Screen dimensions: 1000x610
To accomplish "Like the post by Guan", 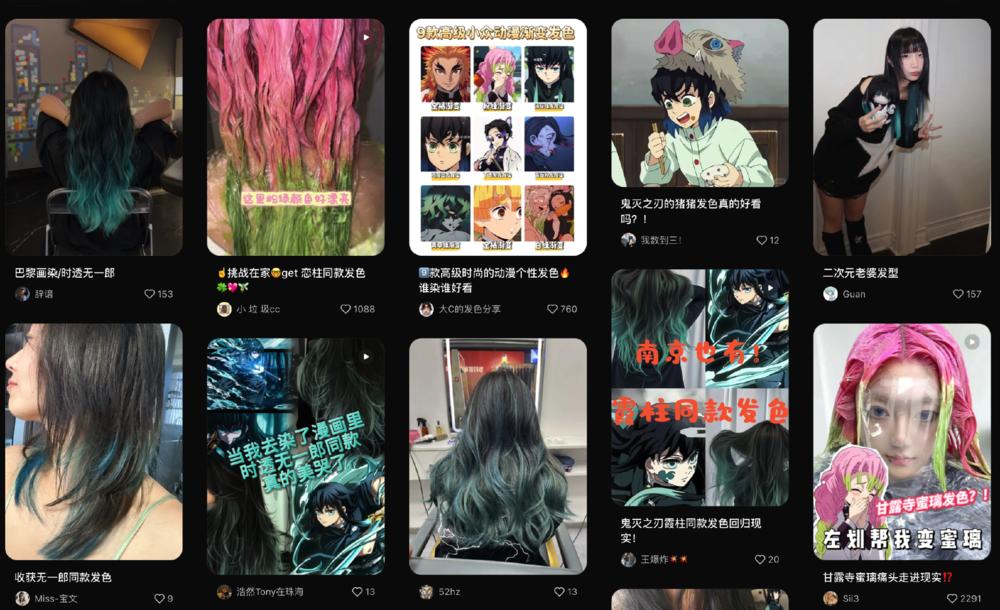I will pyautogui.click(x=958, y=294).
